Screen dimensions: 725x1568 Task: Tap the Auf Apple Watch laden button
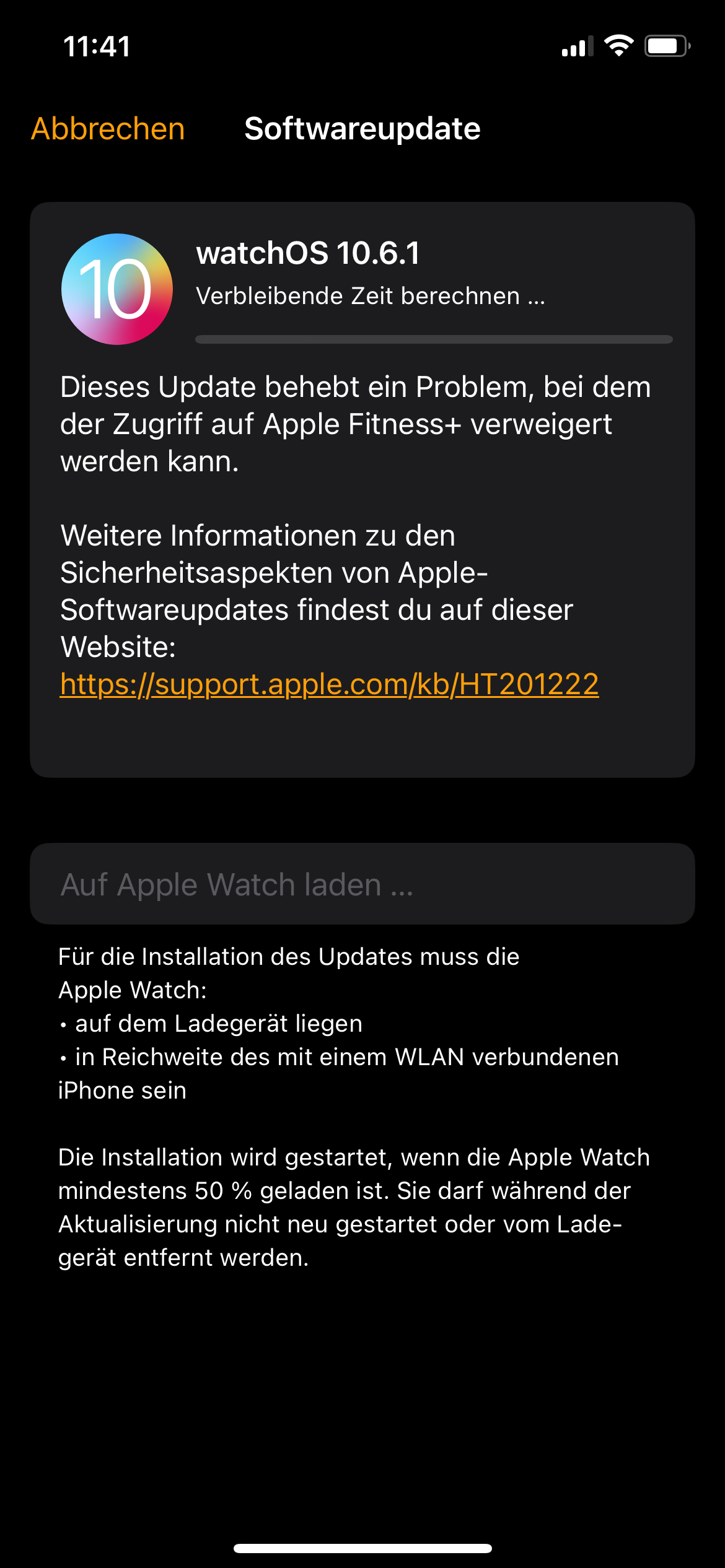362,884
